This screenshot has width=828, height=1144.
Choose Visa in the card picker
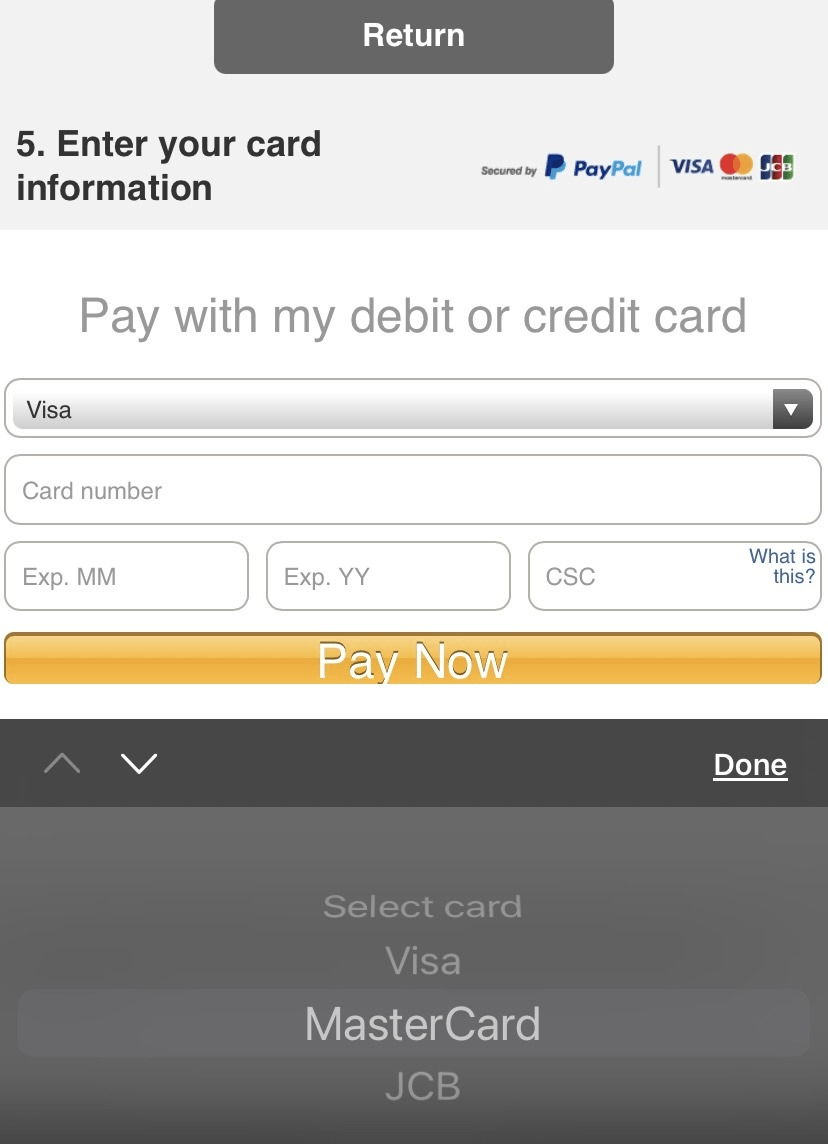tap(423, 962)
